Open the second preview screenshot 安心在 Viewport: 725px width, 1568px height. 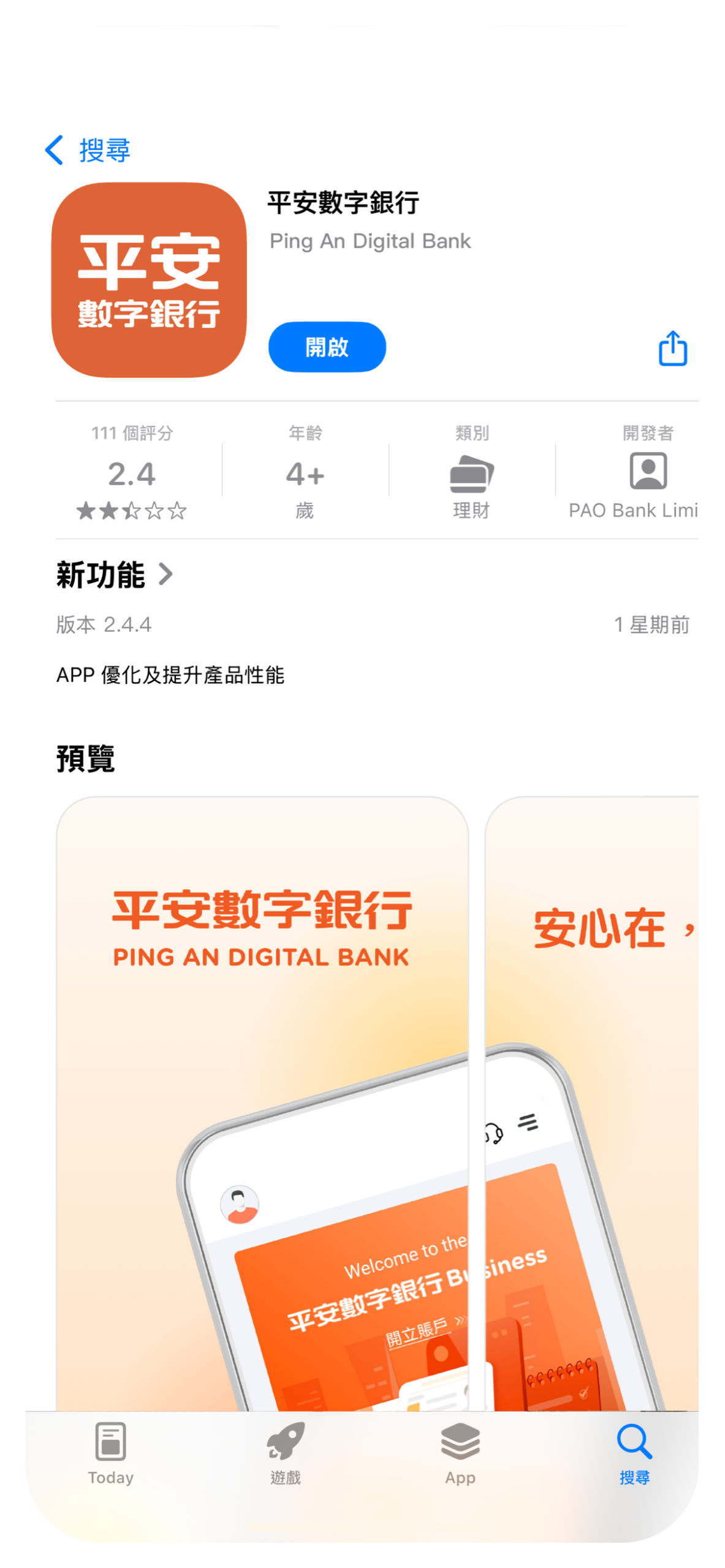tap(591, 1102)
